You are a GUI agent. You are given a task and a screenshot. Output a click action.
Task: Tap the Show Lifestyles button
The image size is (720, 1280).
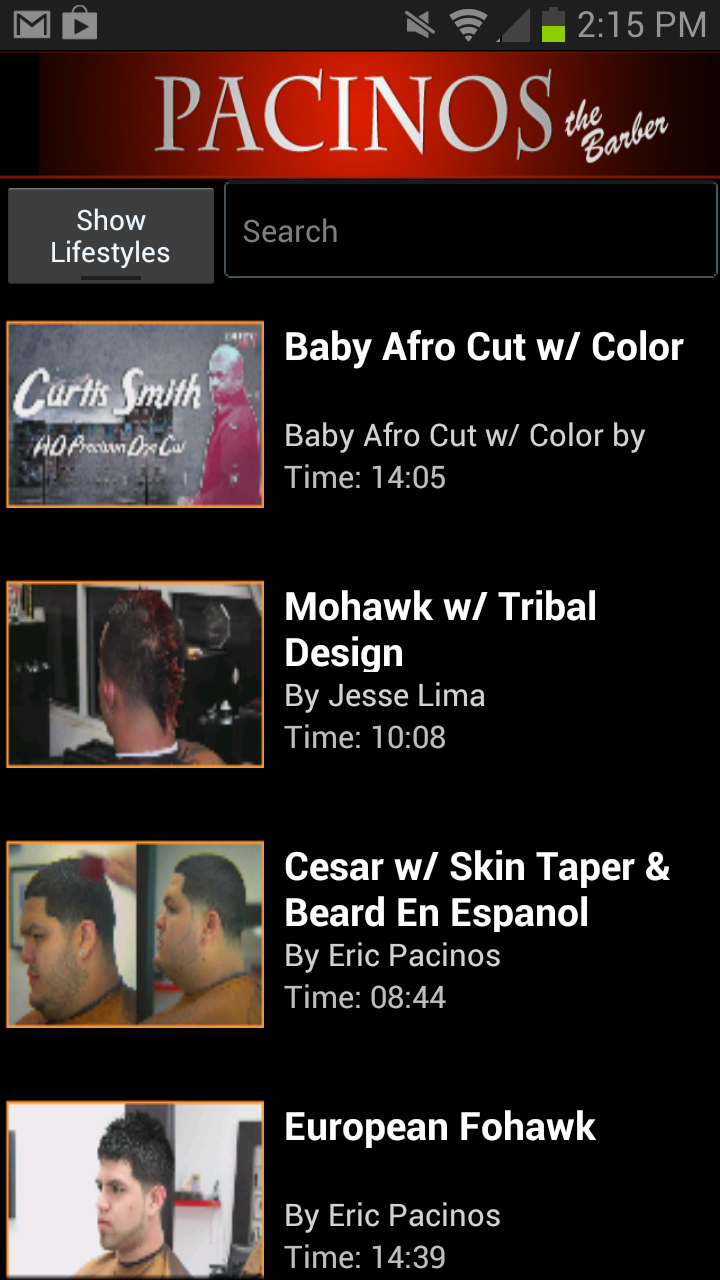(111, 236)
